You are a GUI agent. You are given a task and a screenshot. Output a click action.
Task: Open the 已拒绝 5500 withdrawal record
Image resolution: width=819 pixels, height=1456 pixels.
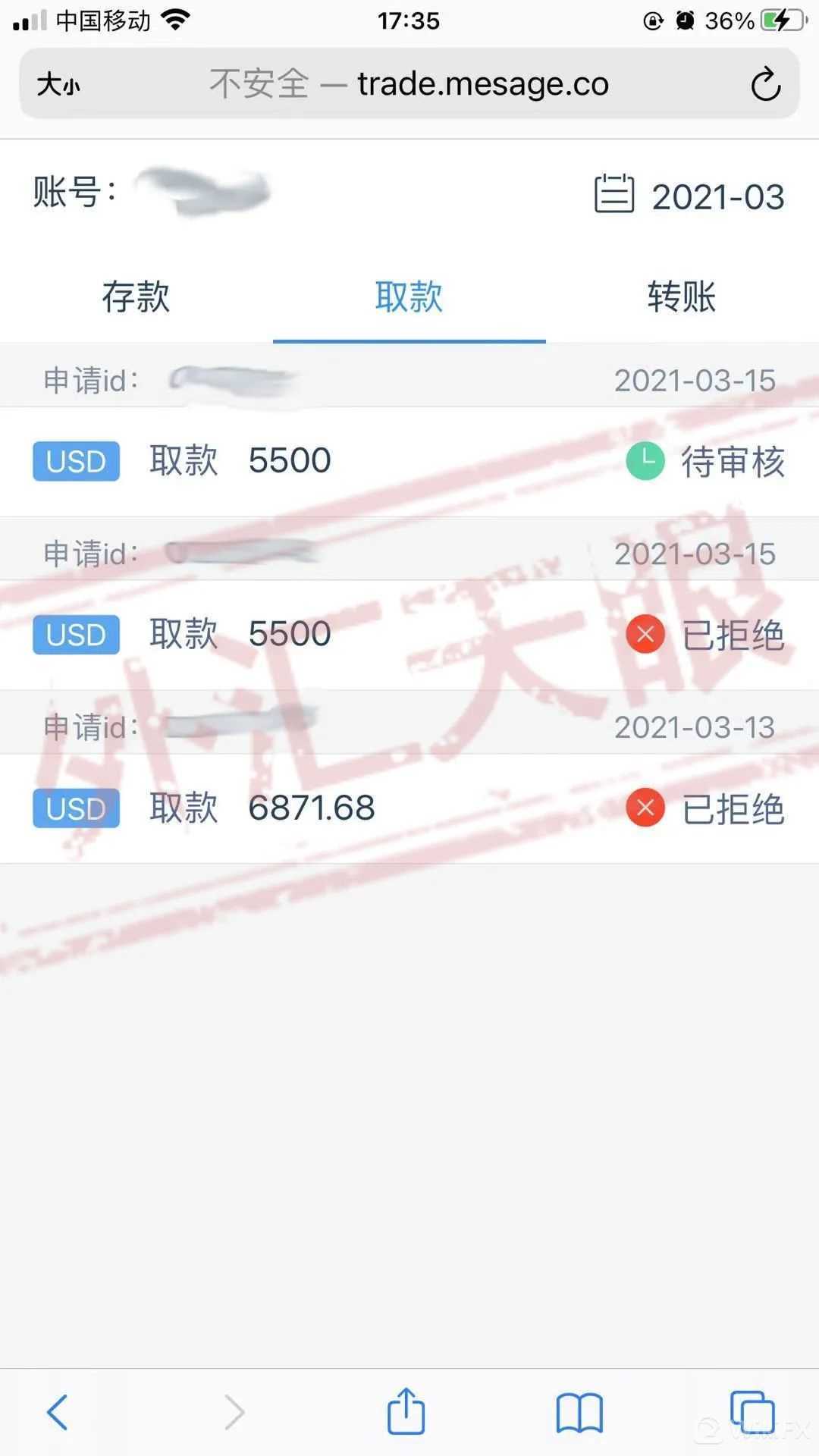pos(409,635)
